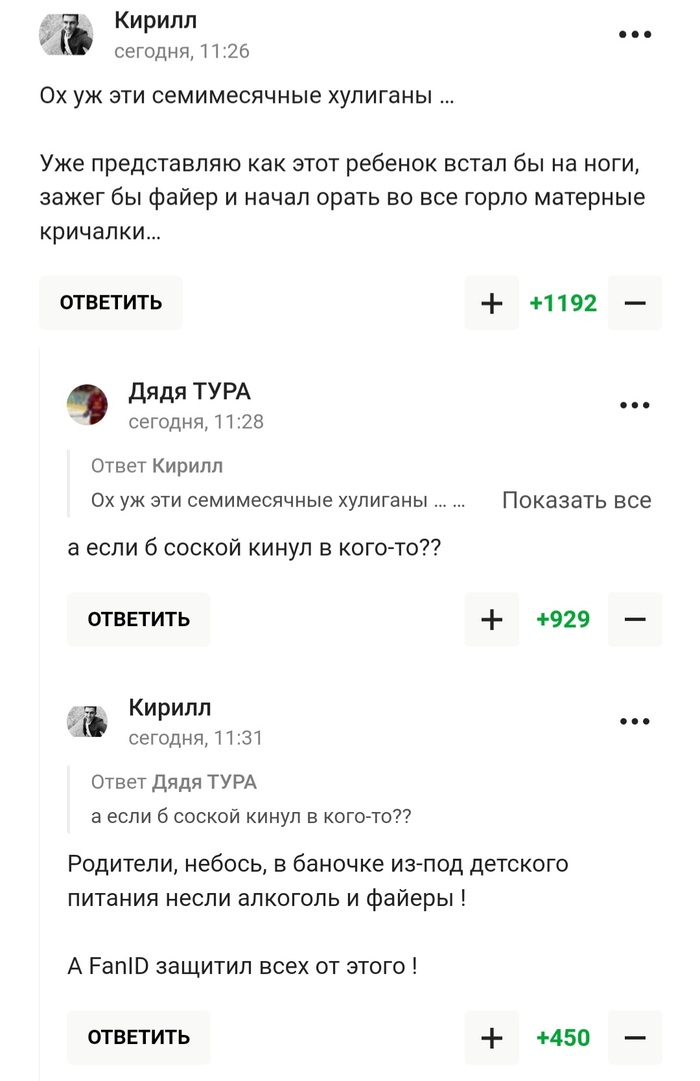
Task: Upvote the comment with +450 rating
Action: tap(492, 1037)
